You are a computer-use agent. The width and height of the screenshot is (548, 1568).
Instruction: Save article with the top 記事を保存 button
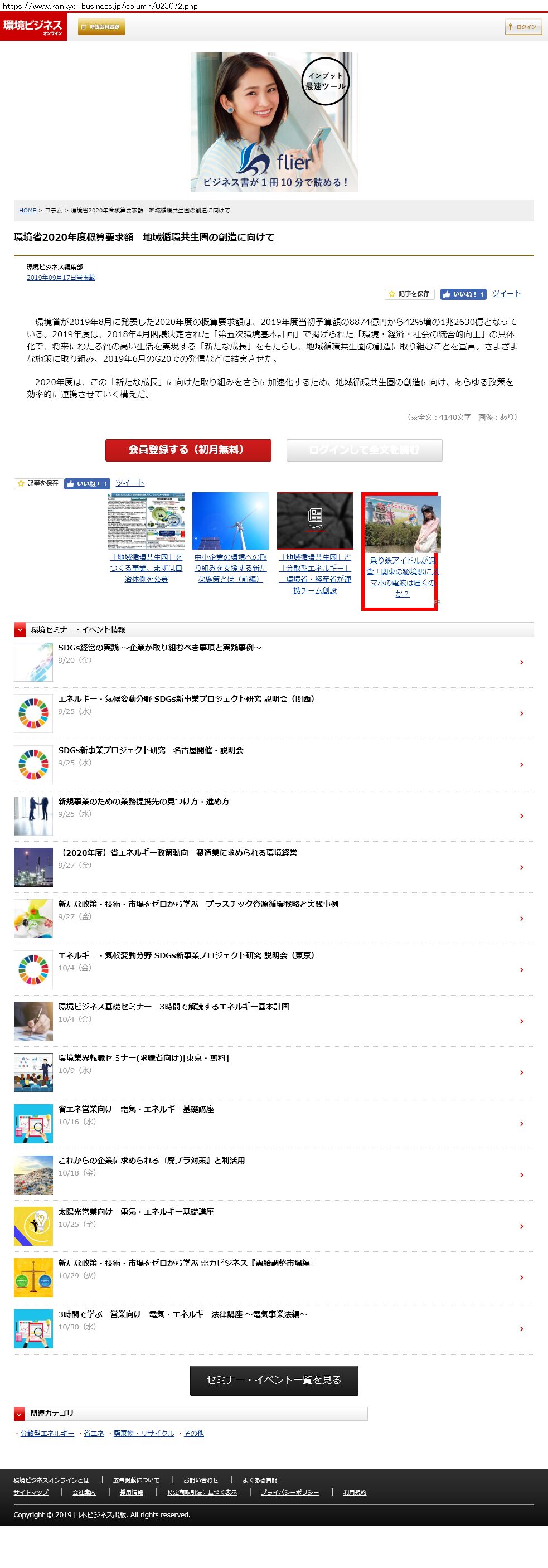click(x=409, y=294)
